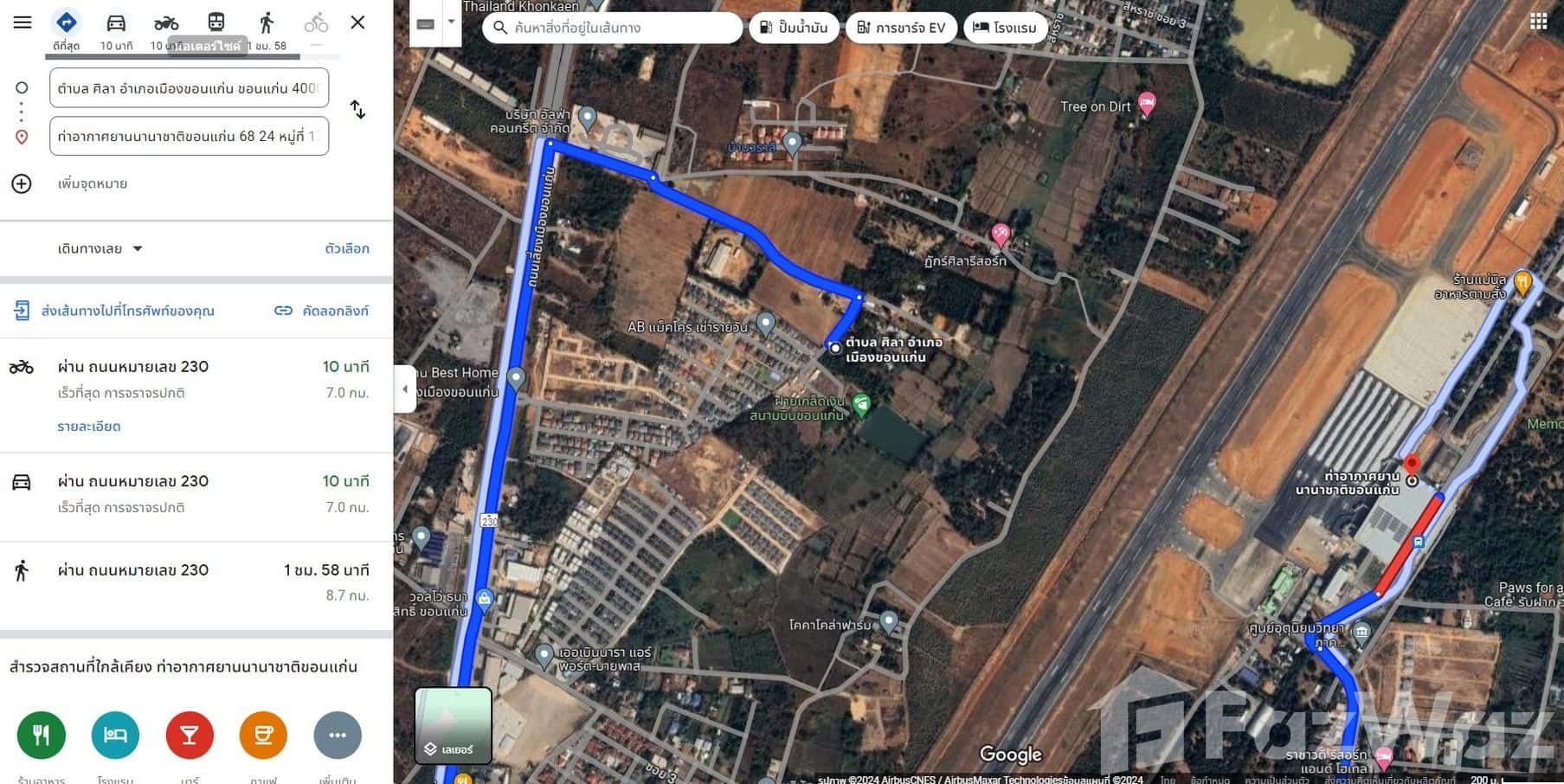Add another destination (เพิ่มจุดหมาย)
The width and height of the screenshot is (1564, 784).
click(92, 183)
